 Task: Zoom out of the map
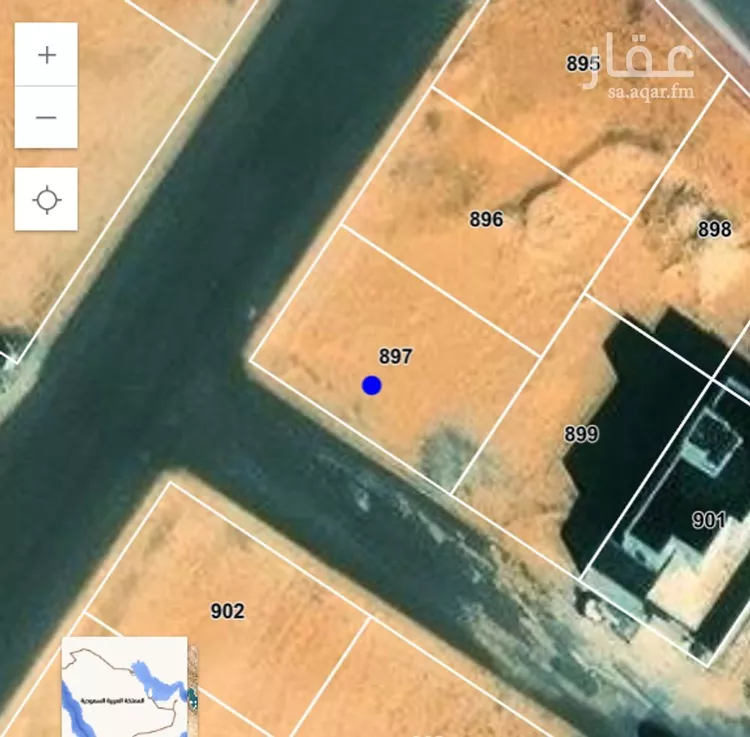click(46, 117)
